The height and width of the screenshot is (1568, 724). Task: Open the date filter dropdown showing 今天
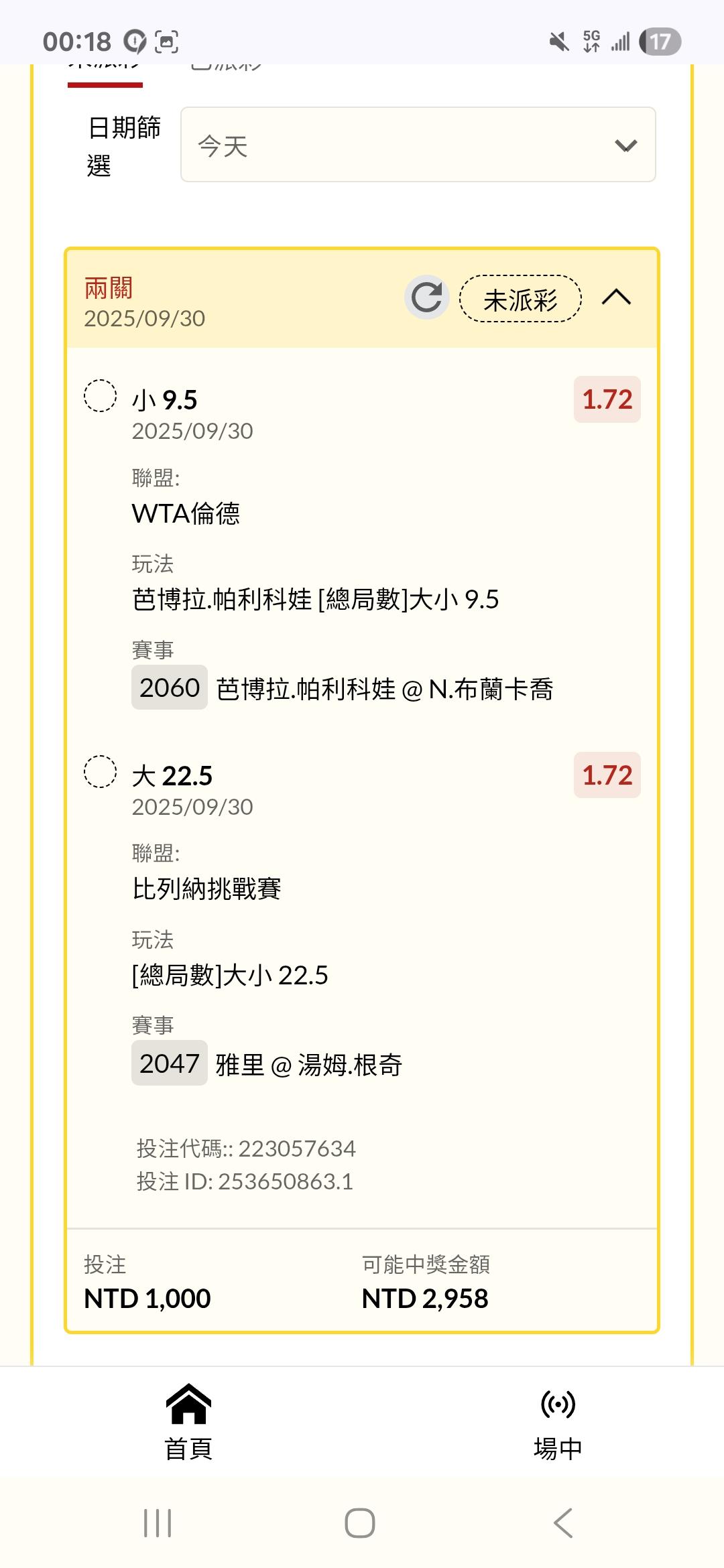[x=418, y=145]
